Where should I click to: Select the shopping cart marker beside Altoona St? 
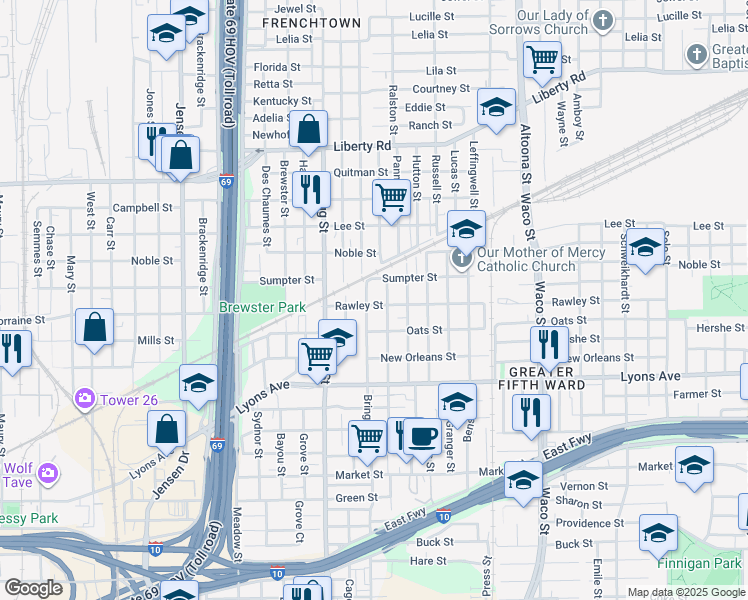(x=542, y=60)
